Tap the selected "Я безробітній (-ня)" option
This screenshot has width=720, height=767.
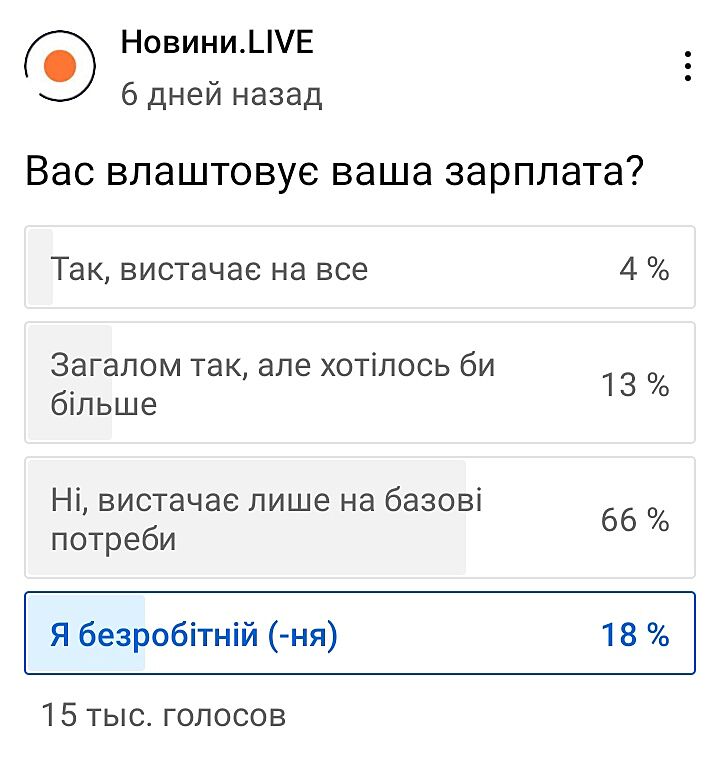coord(359,634)
